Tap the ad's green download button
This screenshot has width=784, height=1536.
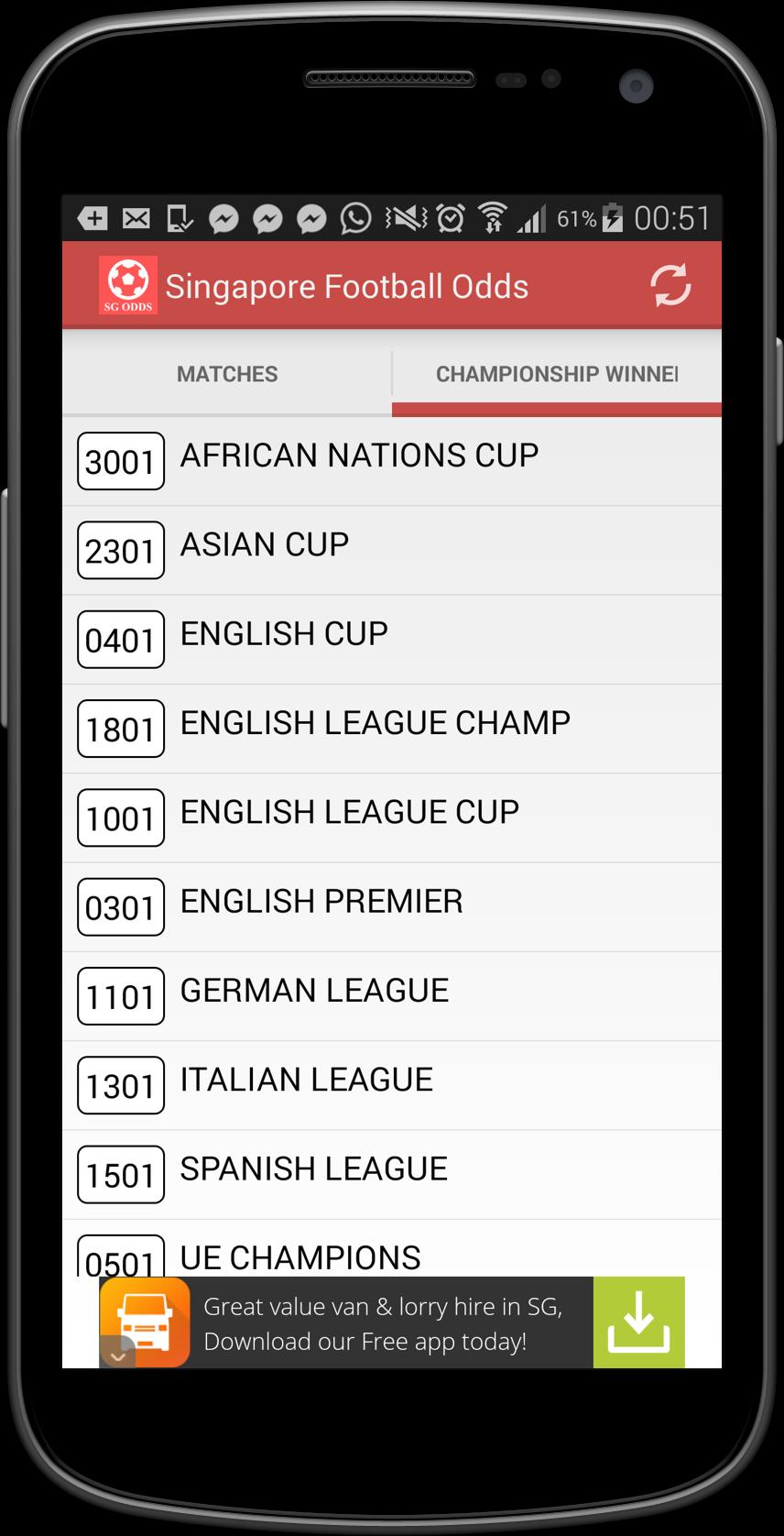pyautogui.click(x=638, y=1322)
